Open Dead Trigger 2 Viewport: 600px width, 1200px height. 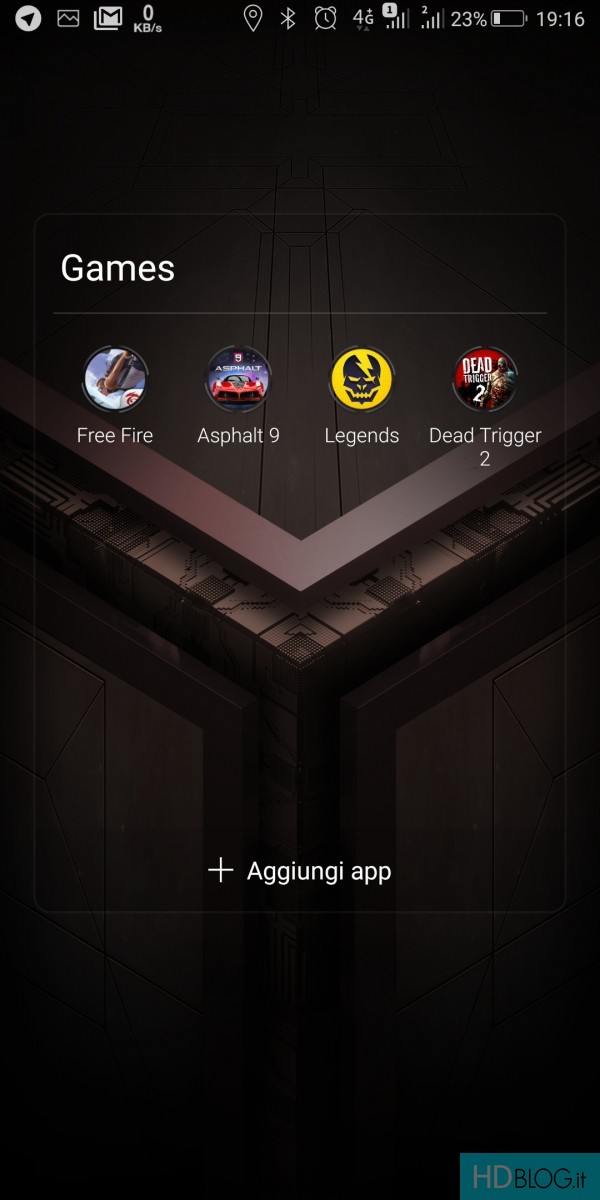[484, 380]
